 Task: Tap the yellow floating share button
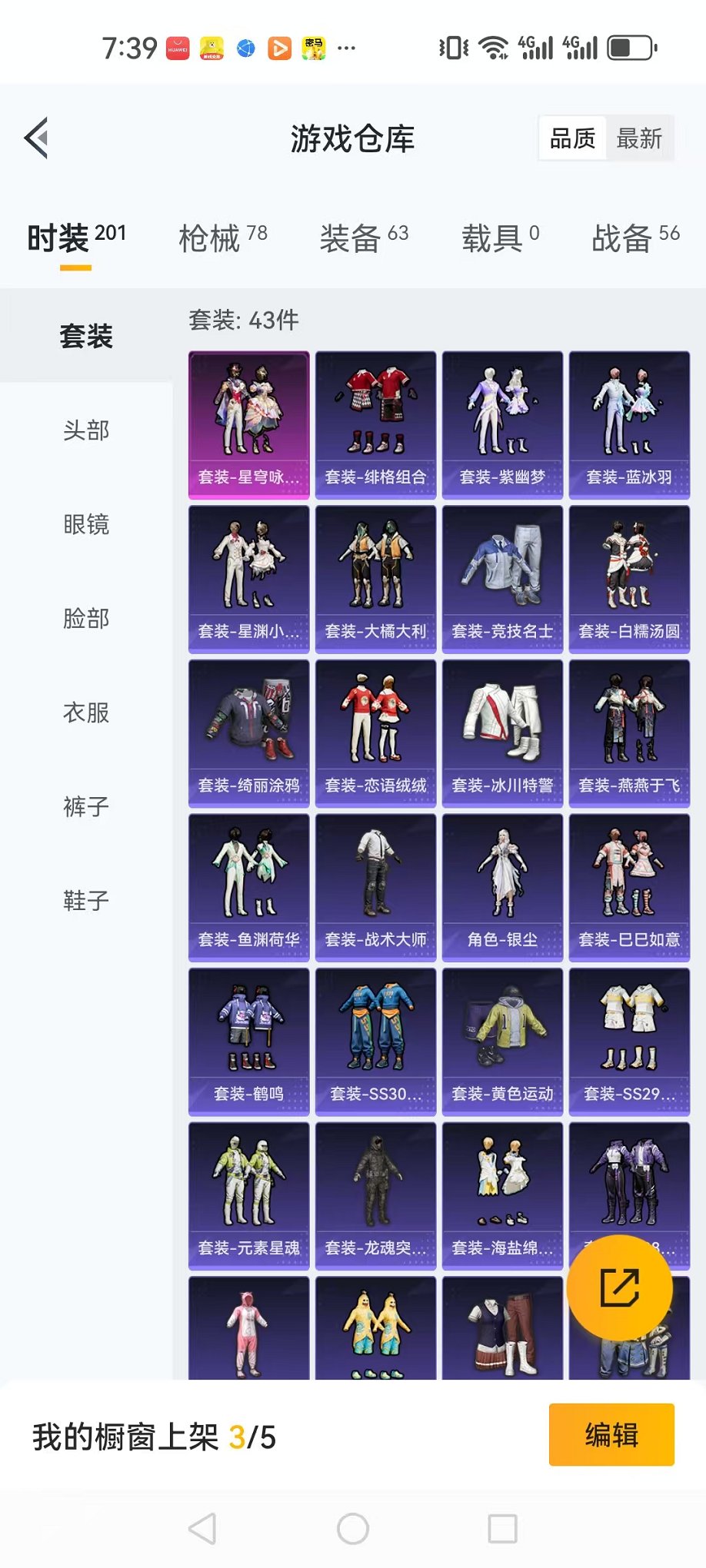pyautogui.click(x=620, y=1288)
